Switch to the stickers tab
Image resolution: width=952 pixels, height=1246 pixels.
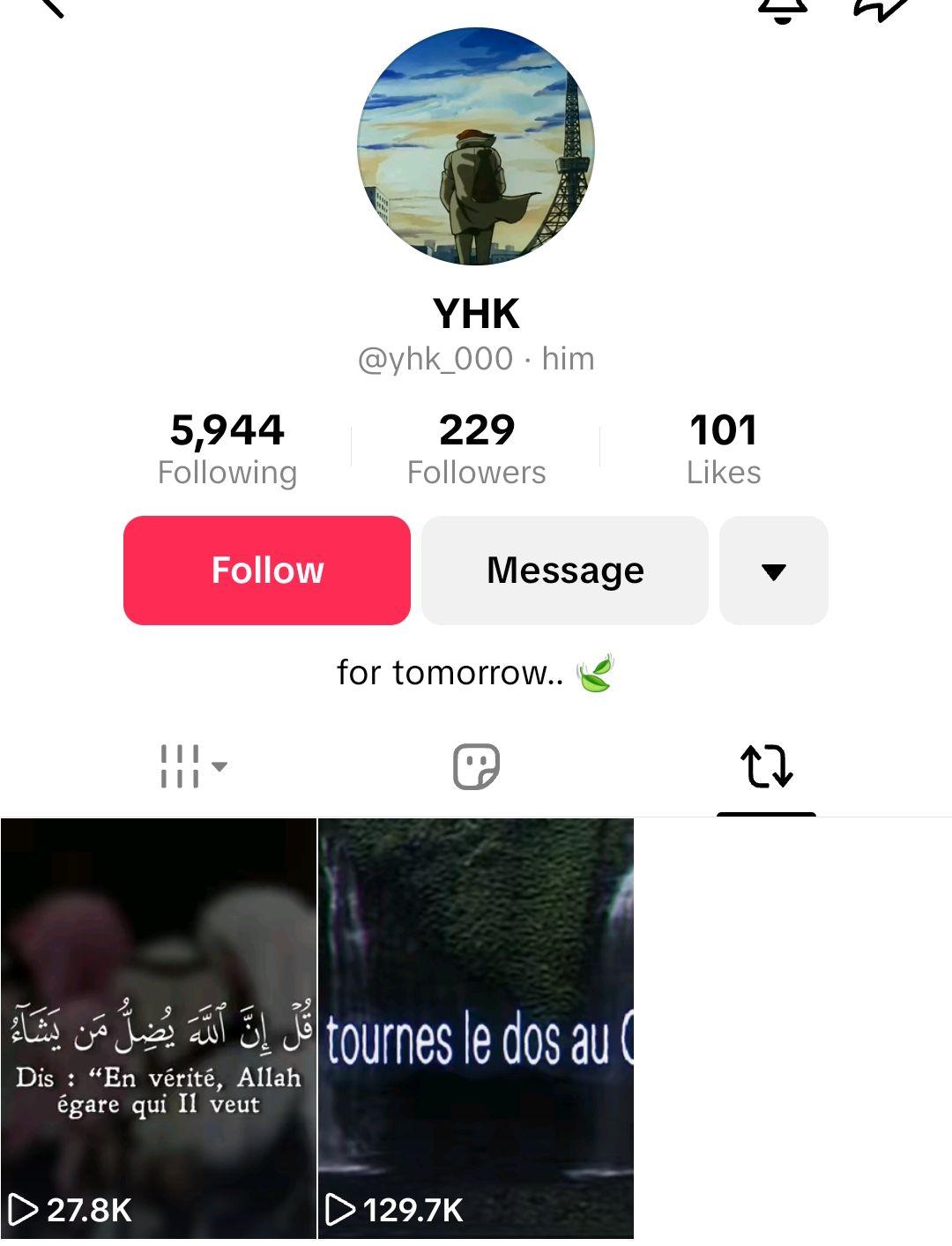(x=476, y=765)
